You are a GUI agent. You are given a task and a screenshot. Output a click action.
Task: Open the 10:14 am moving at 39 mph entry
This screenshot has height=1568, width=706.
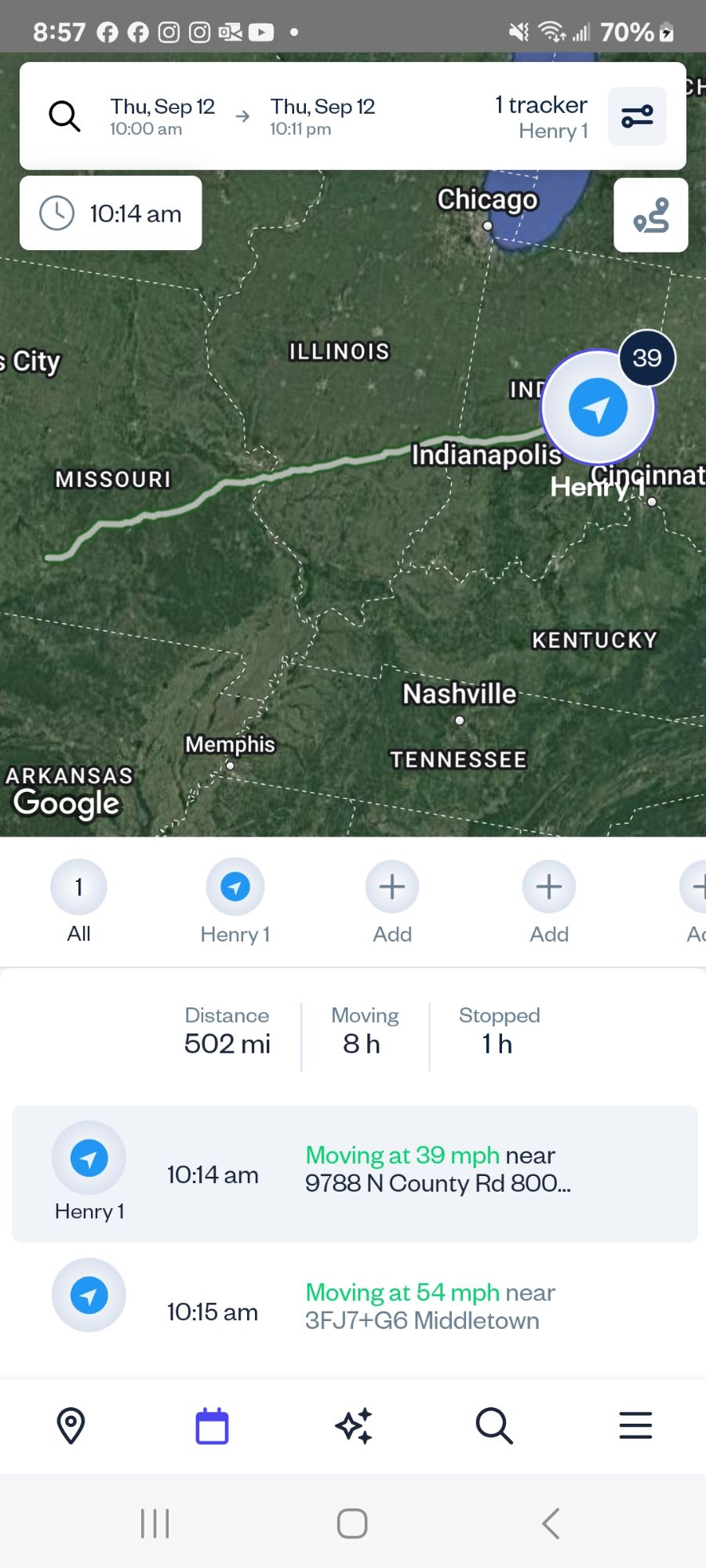point(355,1174)
